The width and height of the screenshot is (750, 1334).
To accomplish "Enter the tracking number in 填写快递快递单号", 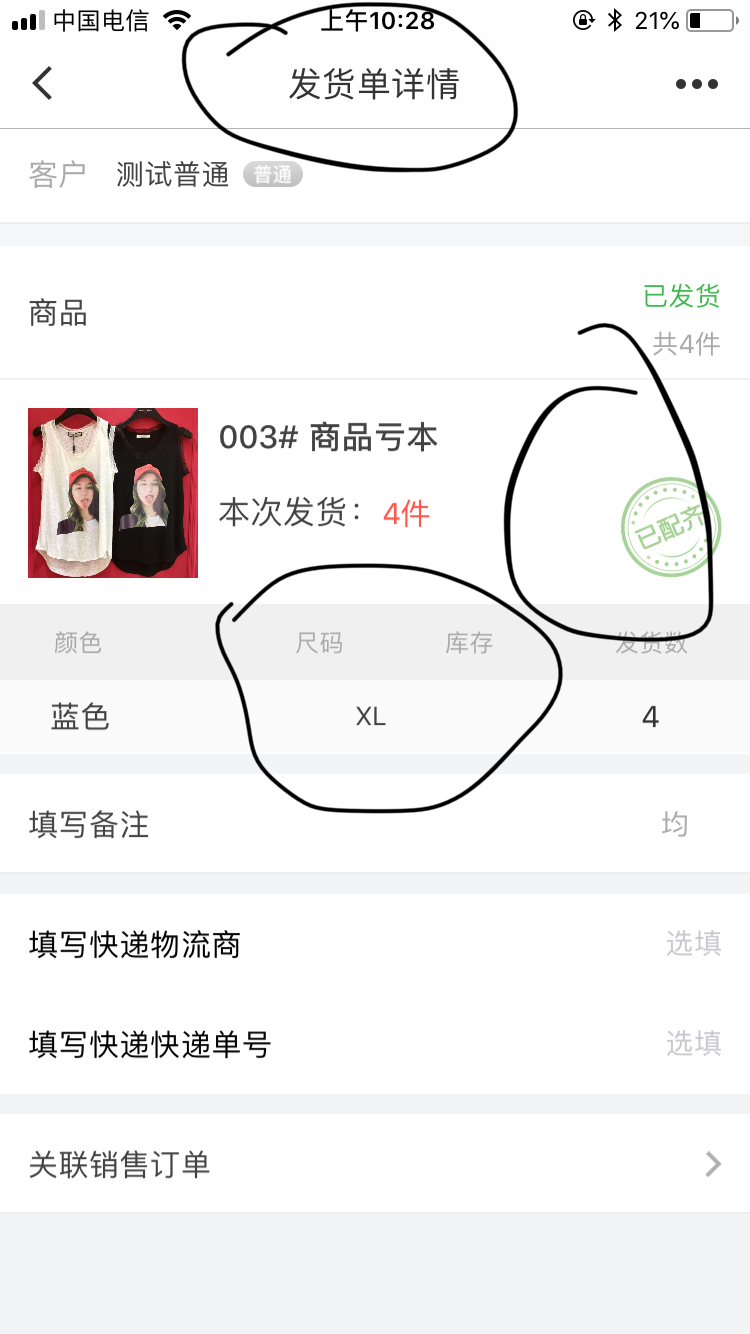I will pos(375,1044).
